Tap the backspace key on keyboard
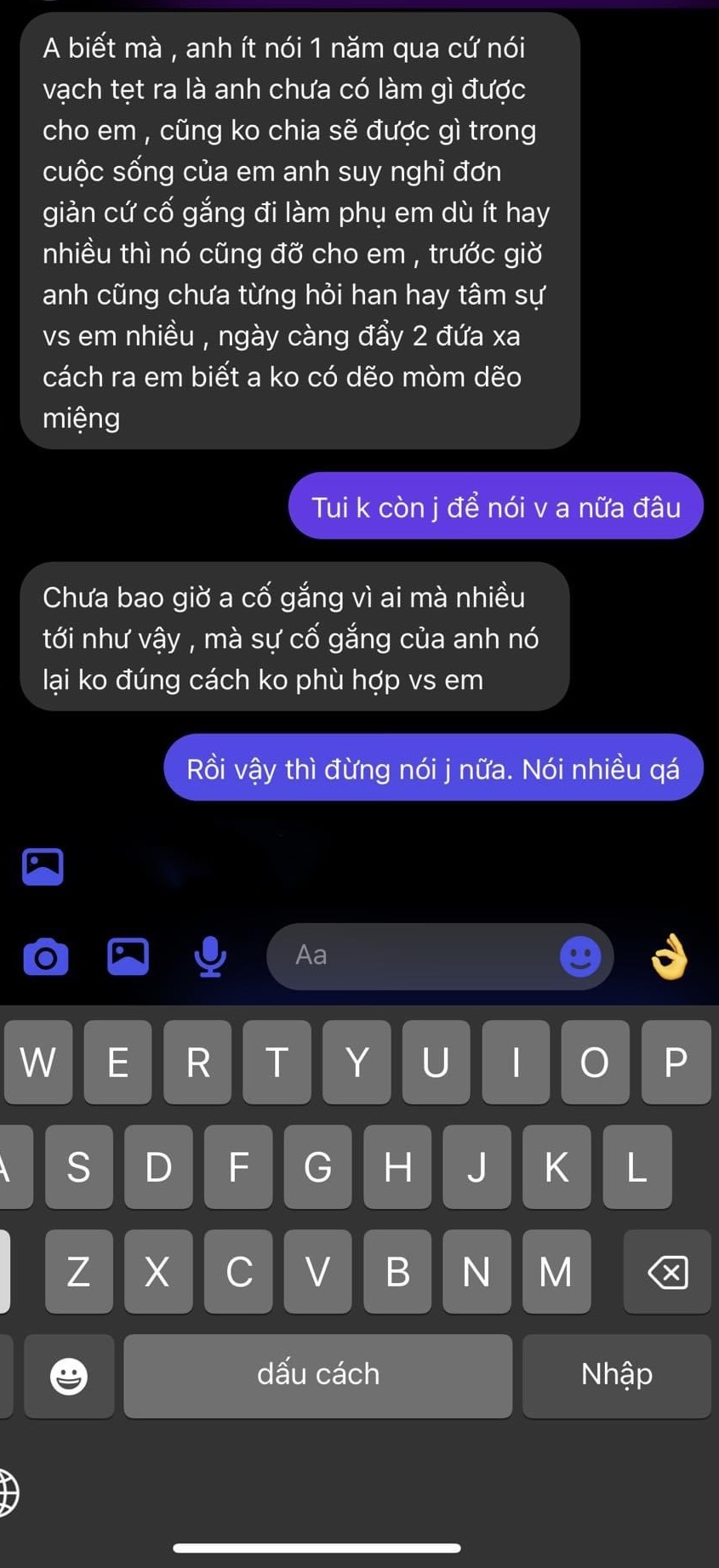This screenshot has height=1568, width=719. coord(667,1272)
